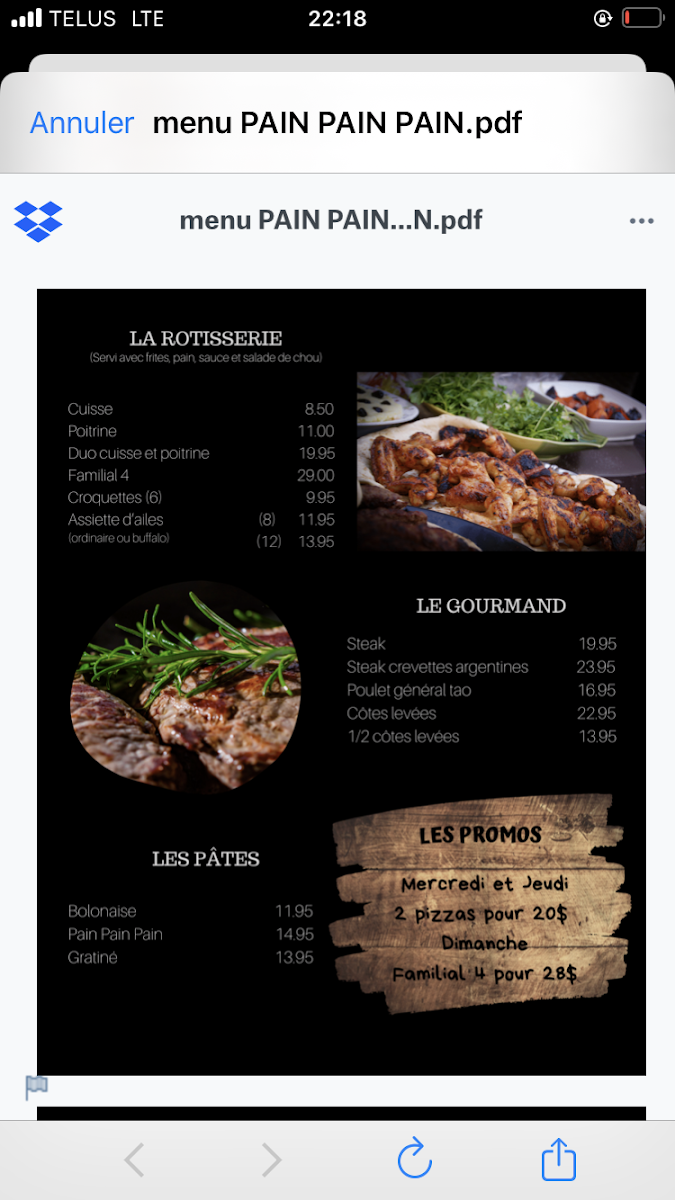The width and height of the screenshot is (675, 1200).
Task: Open the Dropbox logo link
Action: pos(38,221)
